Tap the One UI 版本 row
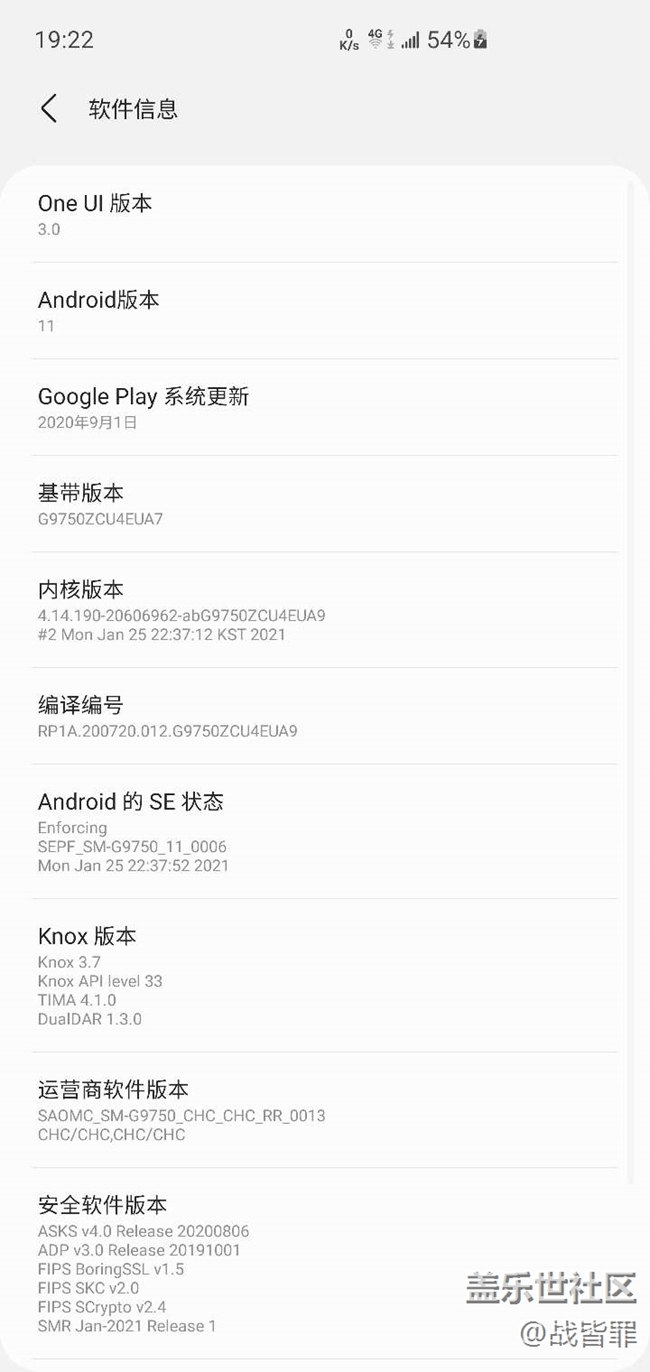The image size is (650, 1372). (x=325, y=214)
